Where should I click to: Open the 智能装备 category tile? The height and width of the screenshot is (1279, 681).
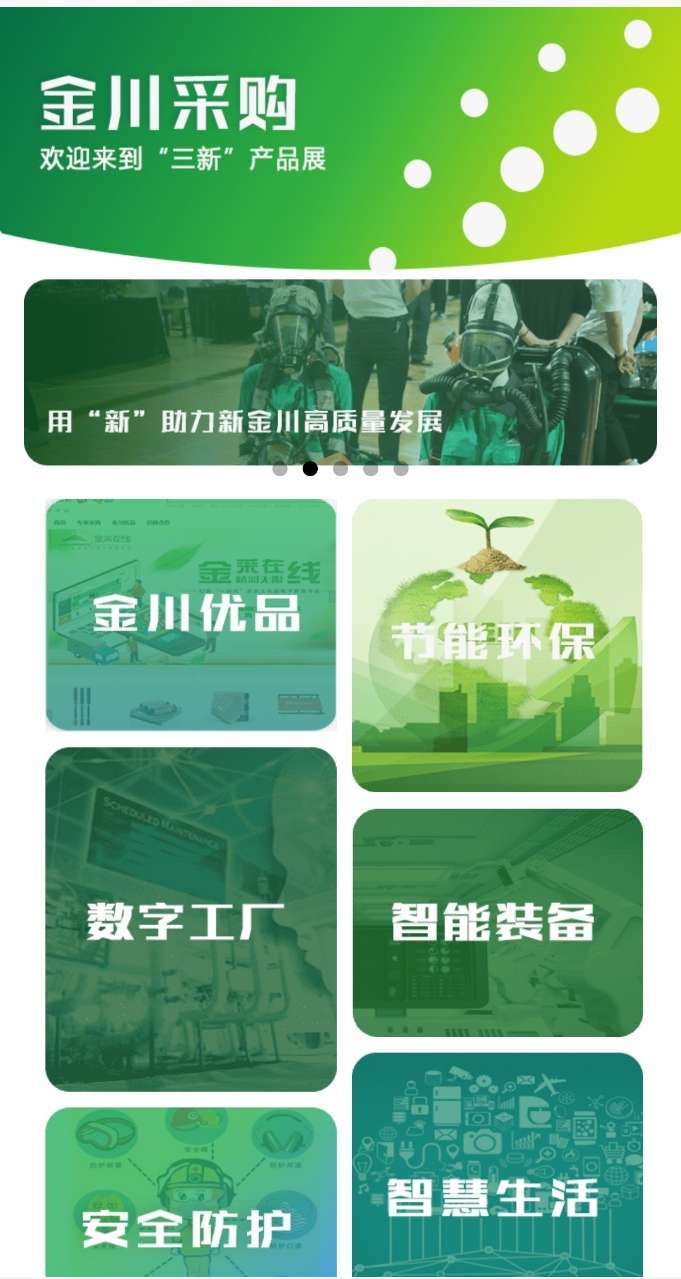[x=497, y=922]
